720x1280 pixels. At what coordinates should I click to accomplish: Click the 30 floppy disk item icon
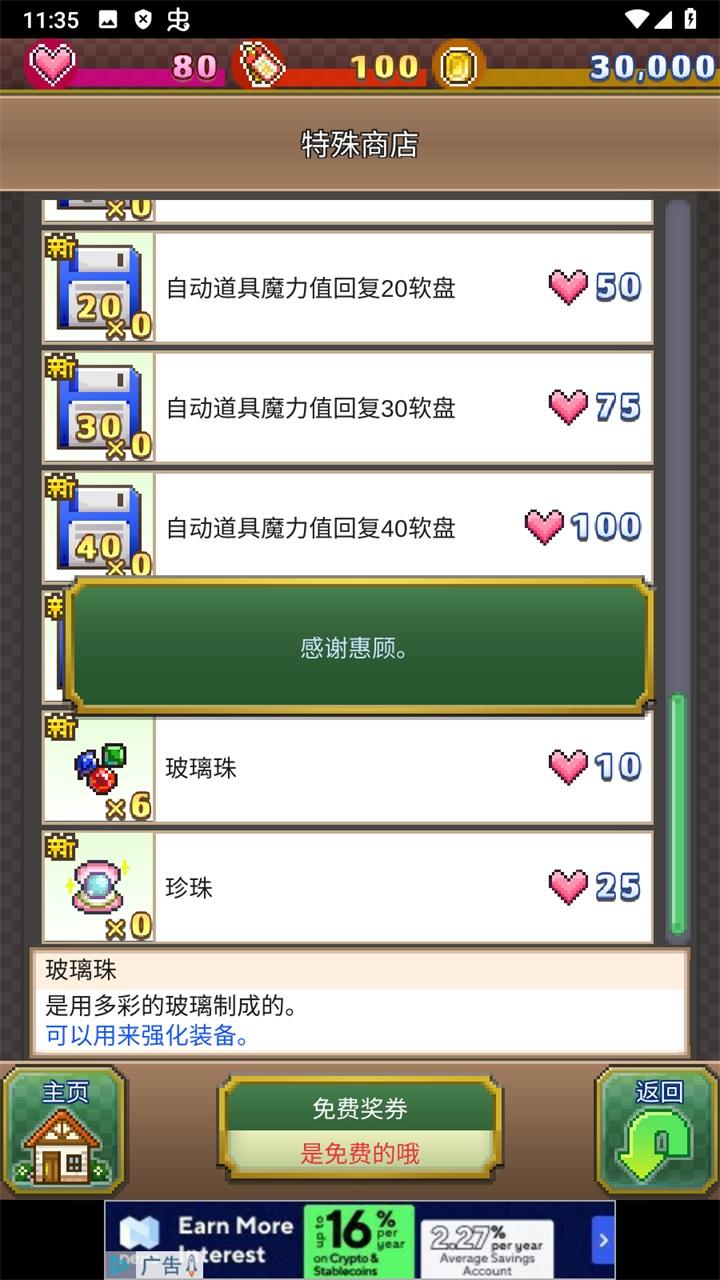click(x=98, y=408)
